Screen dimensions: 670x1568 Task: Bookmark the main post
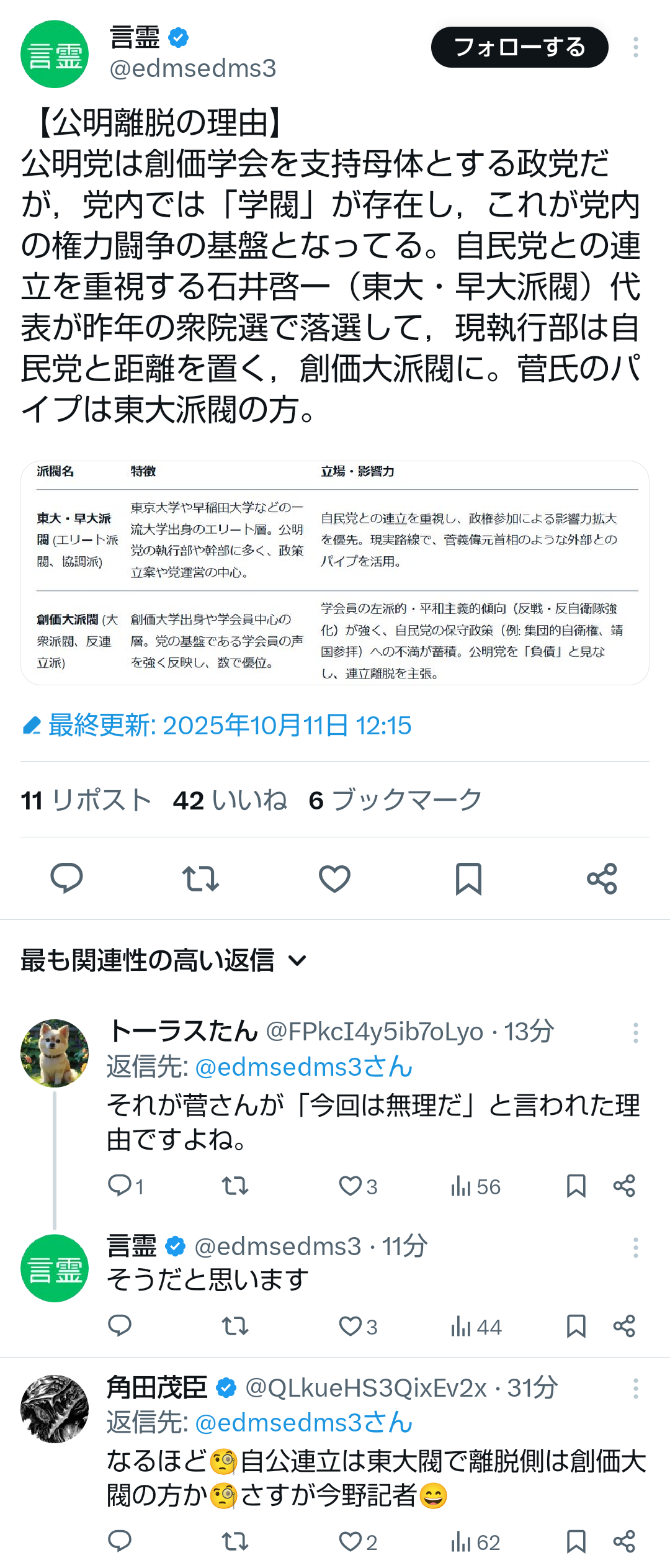(x=468, y=878)
